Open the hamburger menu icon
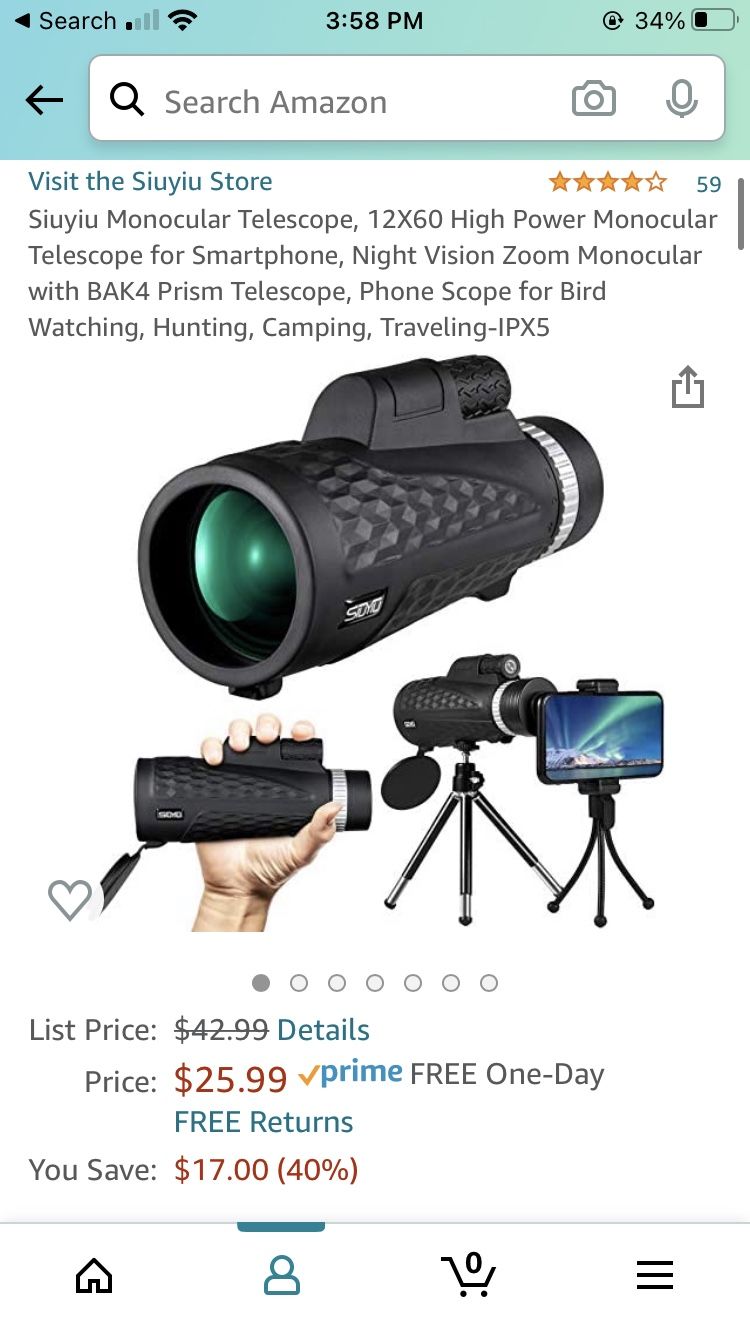The height and width of the screenshot is (1334, 750). coord(655,1274)
